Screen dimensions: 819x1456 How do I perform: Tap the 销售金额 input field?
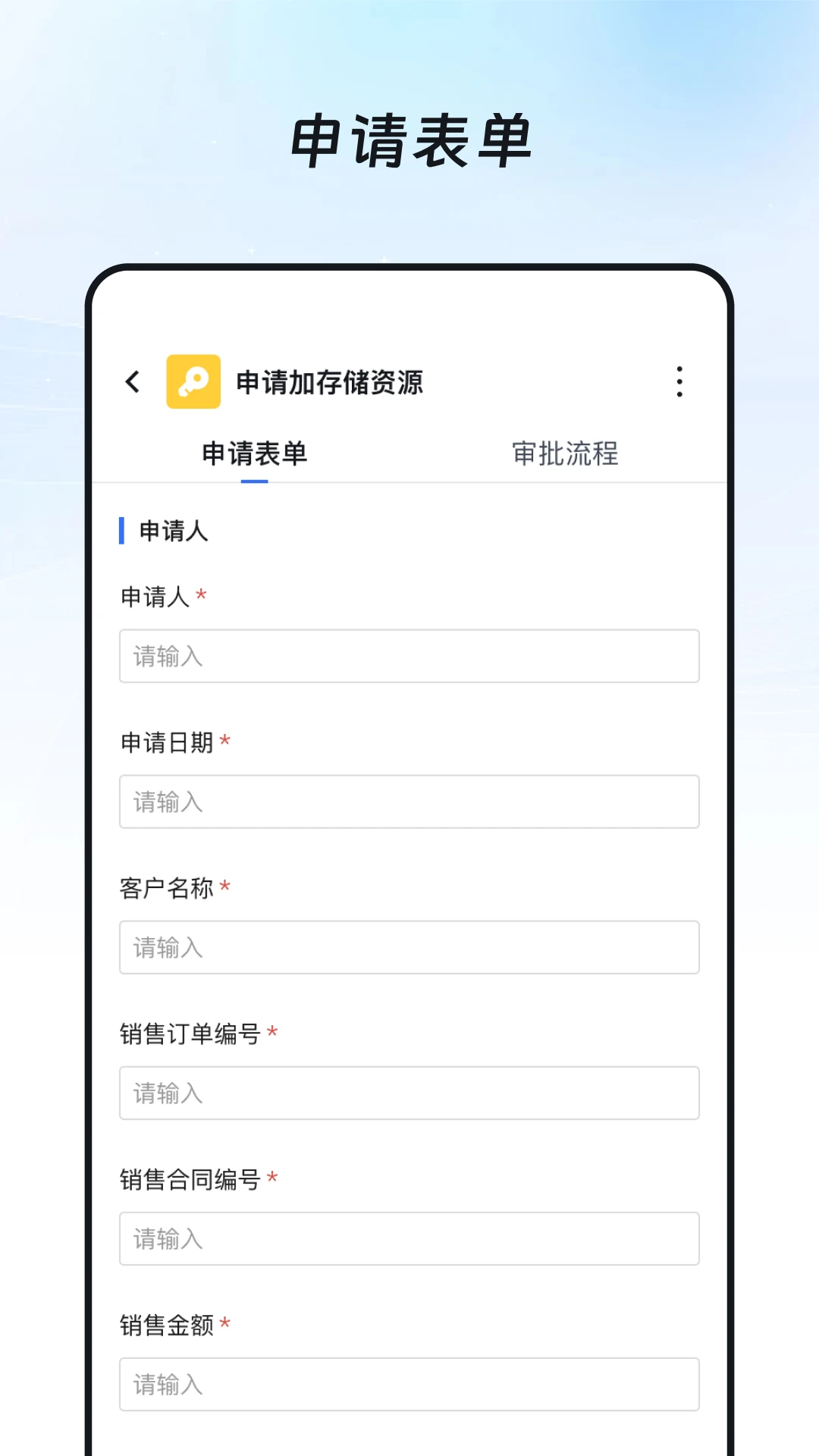(409, 1384)
